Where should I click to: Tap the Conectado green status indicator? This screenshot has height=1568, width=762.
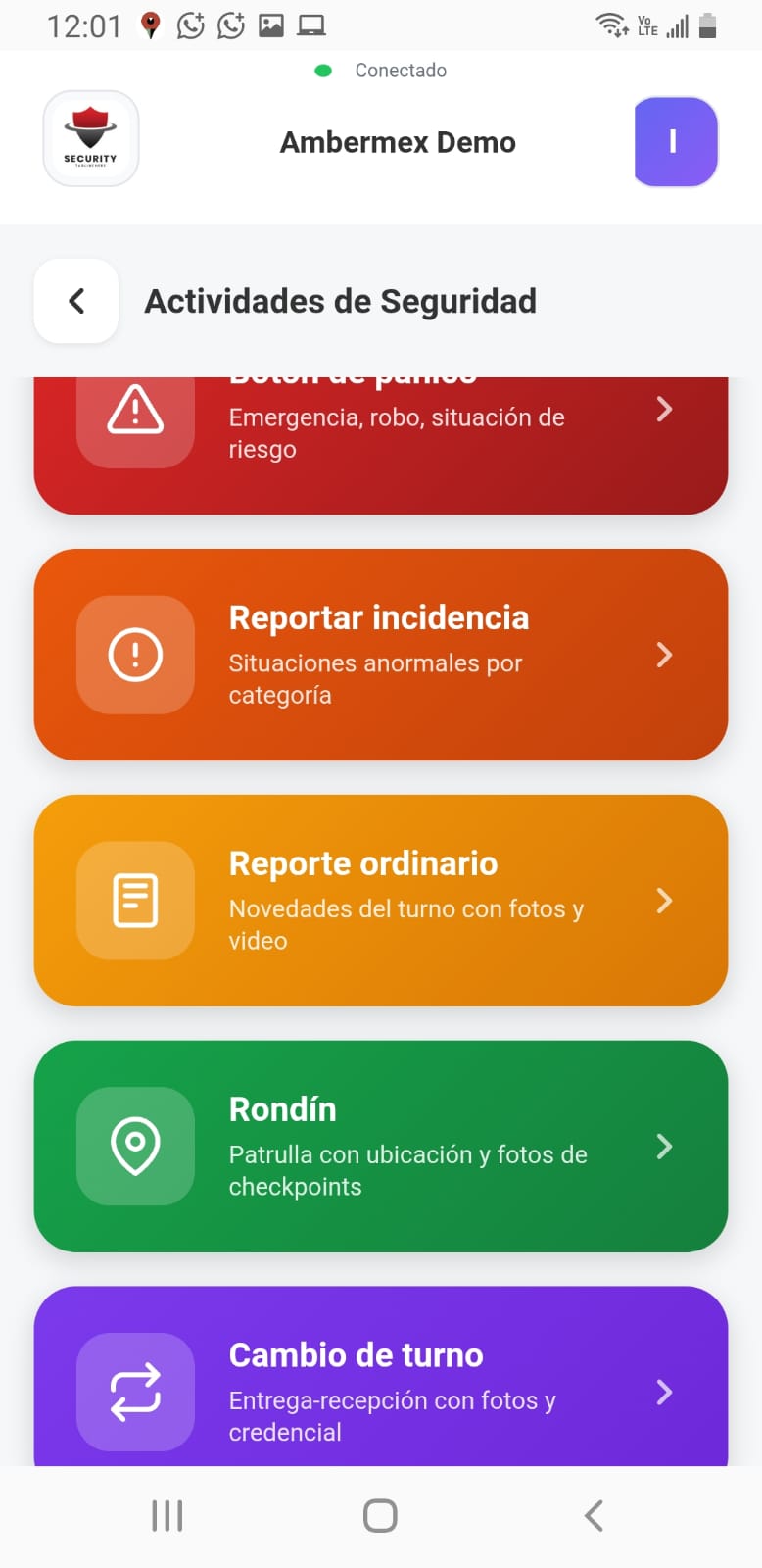(x=322, y=71)
